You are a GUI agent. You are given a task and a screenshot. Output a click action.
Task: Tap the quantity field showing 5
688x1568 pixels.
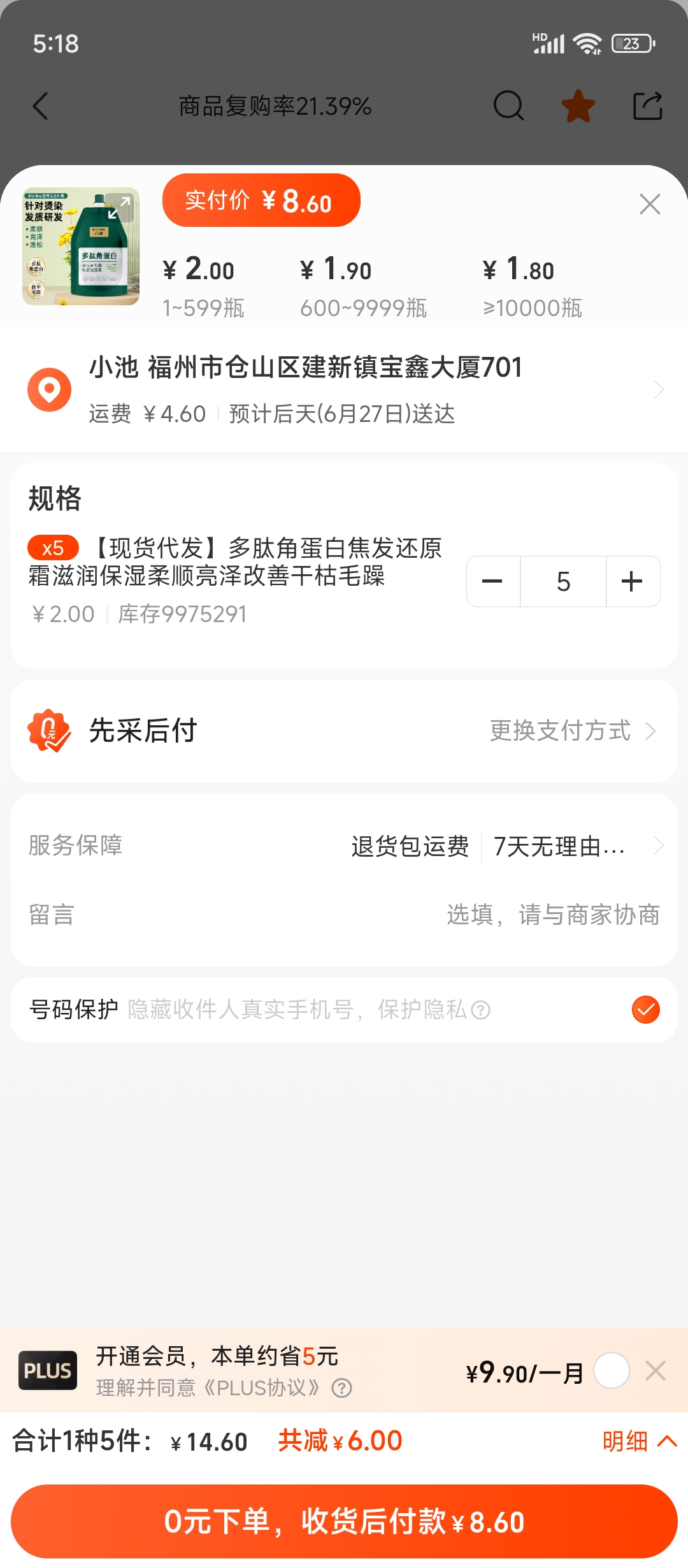(563, 581)
